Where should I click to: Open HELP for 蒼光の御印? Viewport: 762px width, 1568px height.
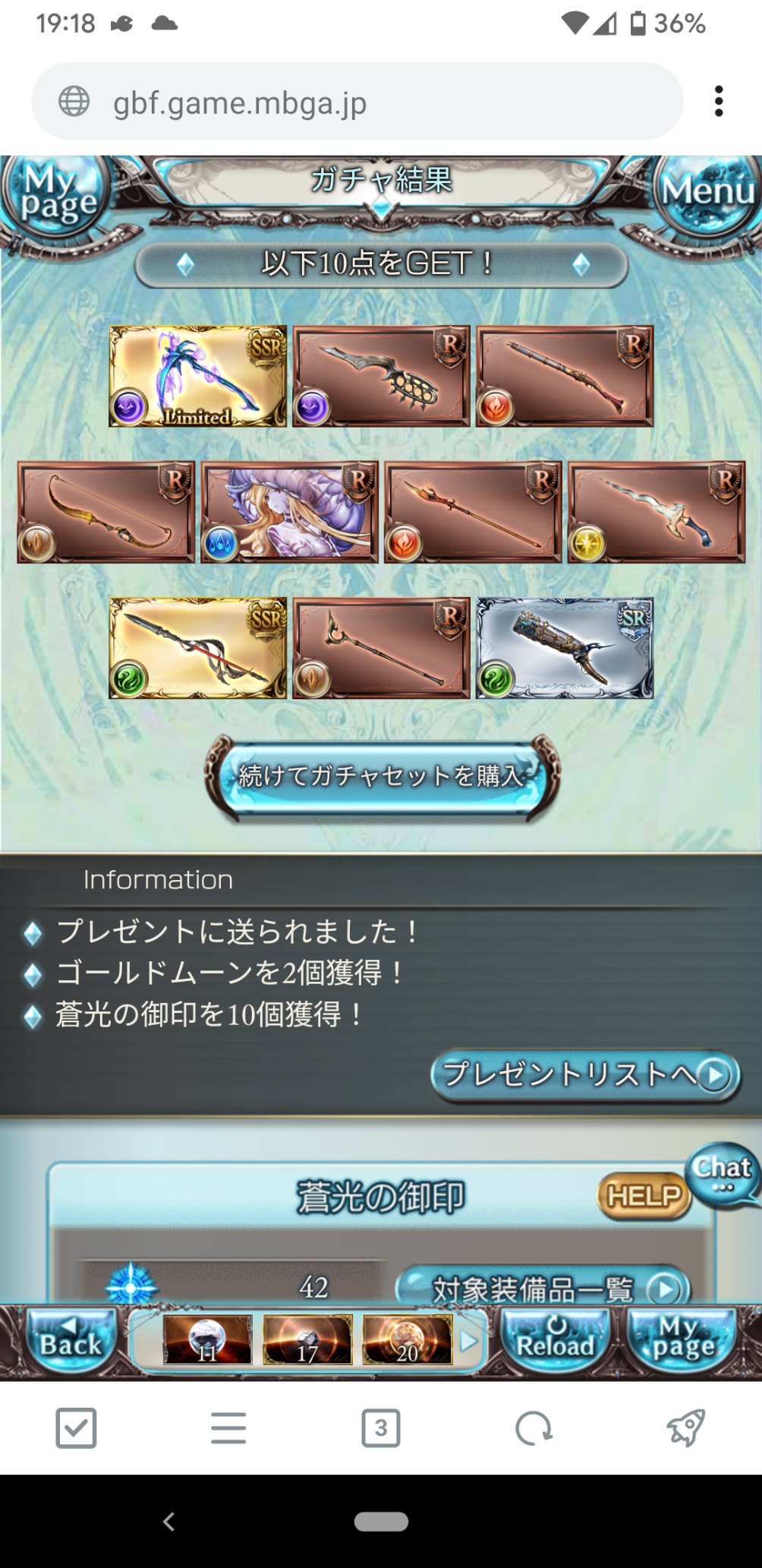point(644,1196)
